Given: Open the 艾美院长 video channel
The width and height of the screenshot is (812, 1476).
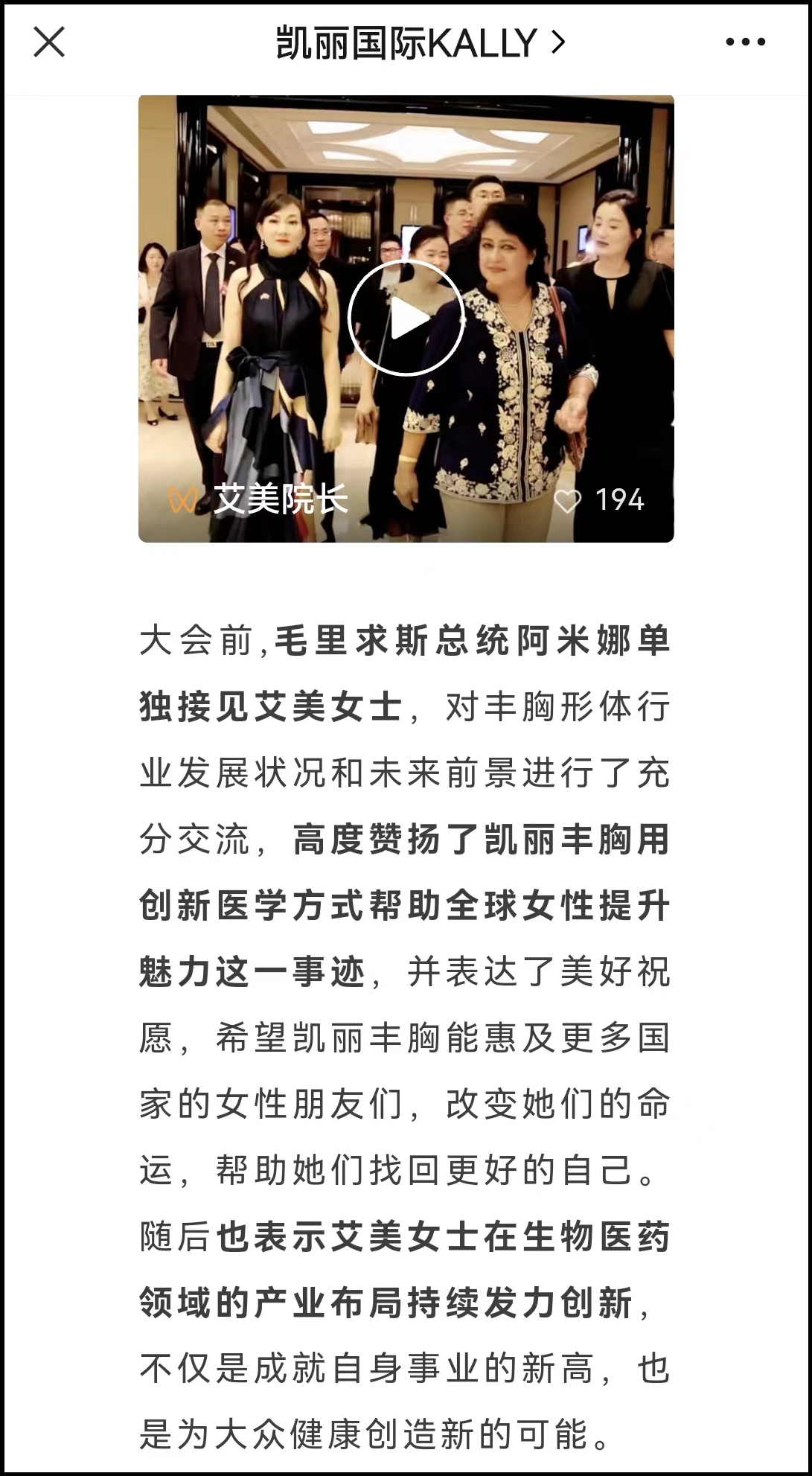Looking at the screenshot, I should [279, 499].
